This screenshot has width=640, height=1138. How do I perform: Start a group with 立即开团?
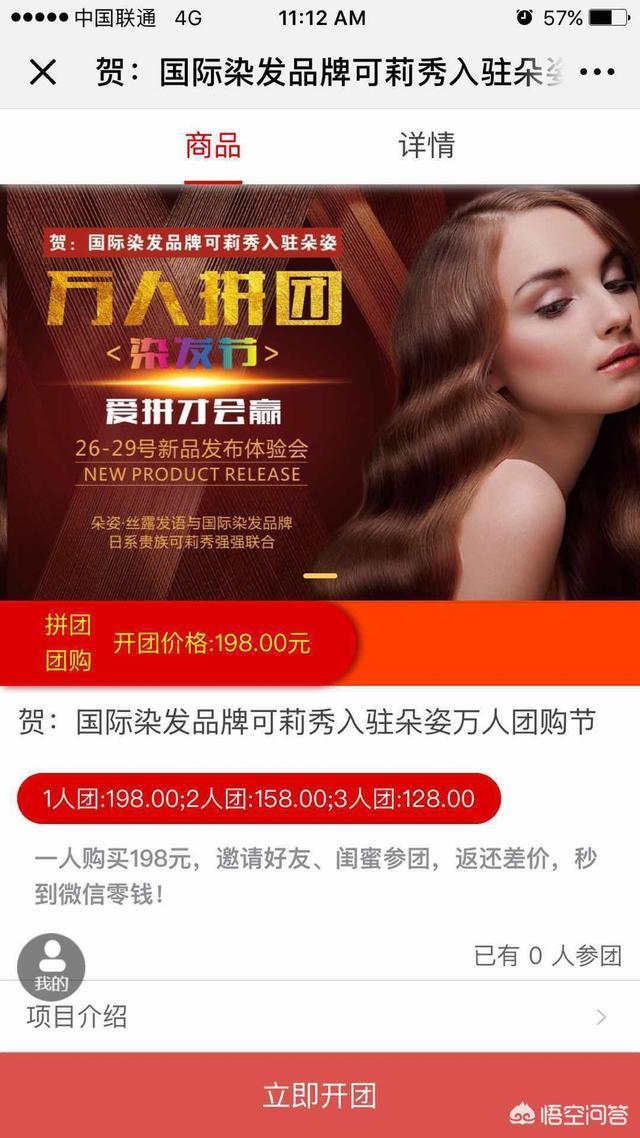click(x=320, y=1095)
